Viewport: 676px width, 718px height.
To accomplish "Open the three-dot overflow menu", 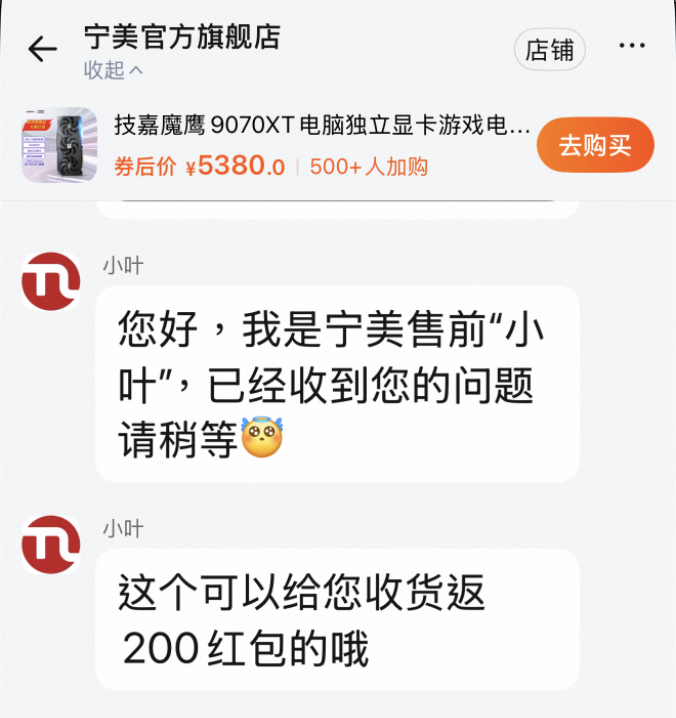I will [x=631, y=47].
